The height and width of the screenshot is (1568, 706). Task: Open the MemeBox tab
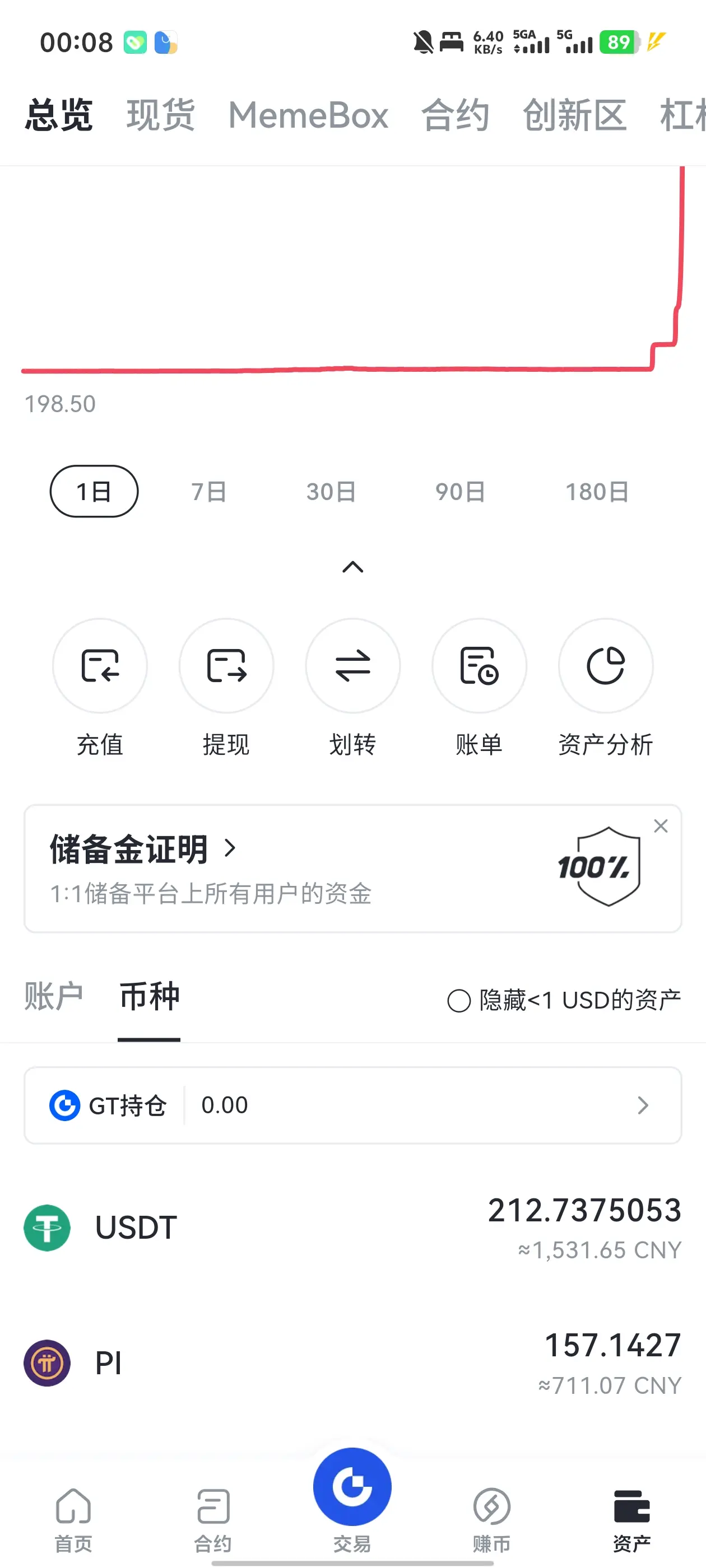click(x=308, y=114)
